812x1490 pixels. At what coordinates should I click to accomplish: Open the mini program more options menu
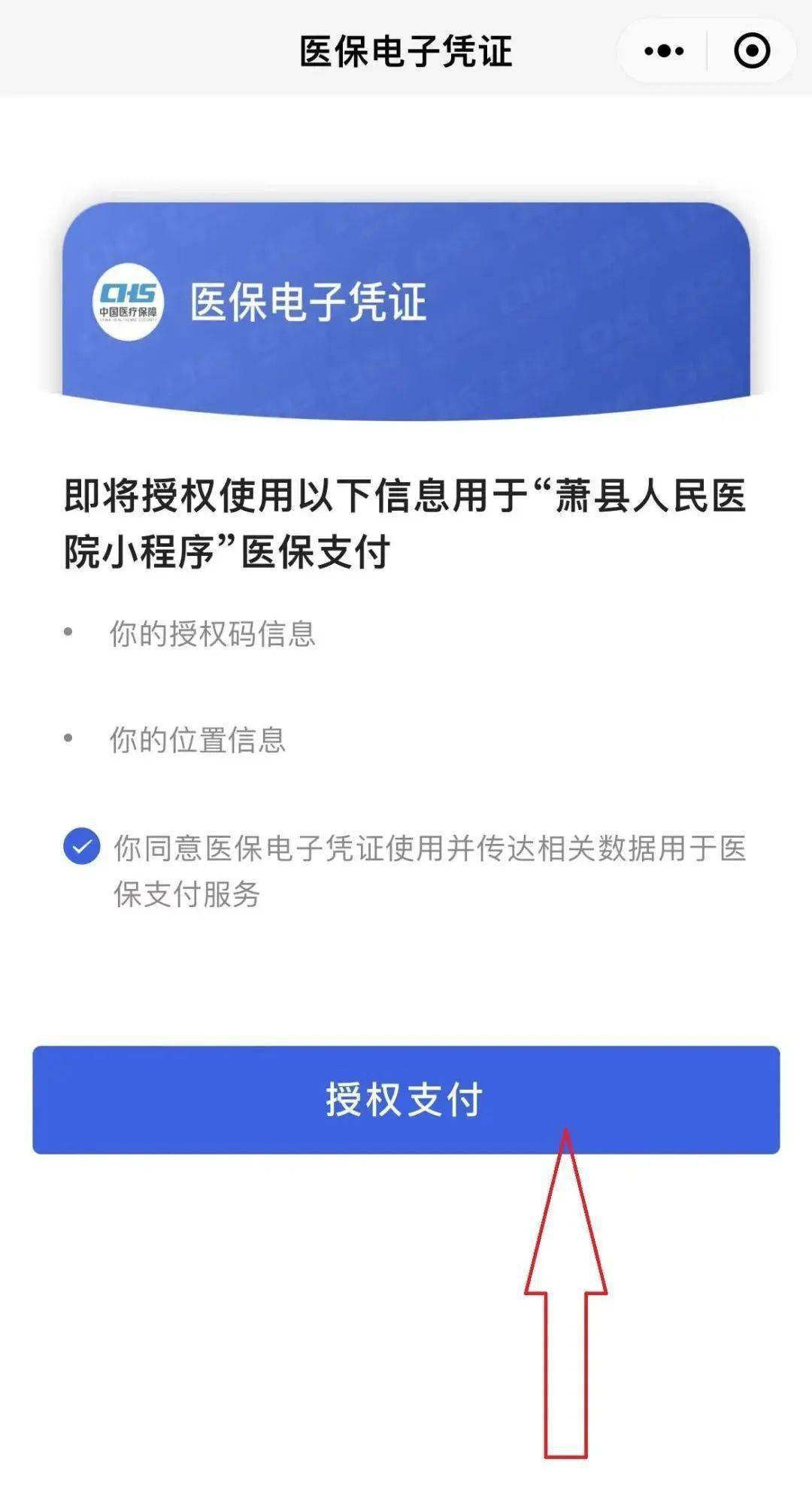point(664,51)
